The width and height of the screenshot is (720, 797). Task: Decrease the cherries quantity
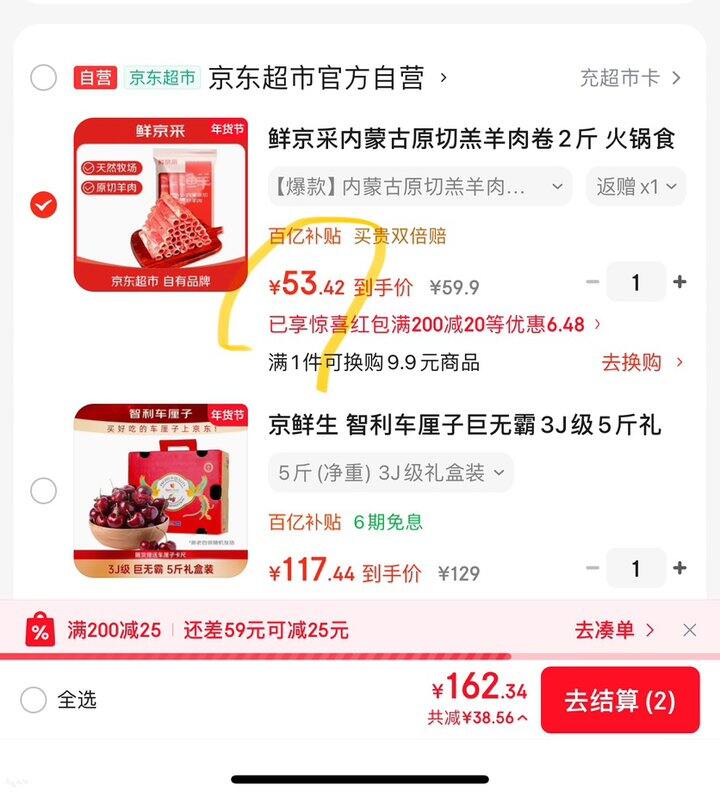pos(593,568)
